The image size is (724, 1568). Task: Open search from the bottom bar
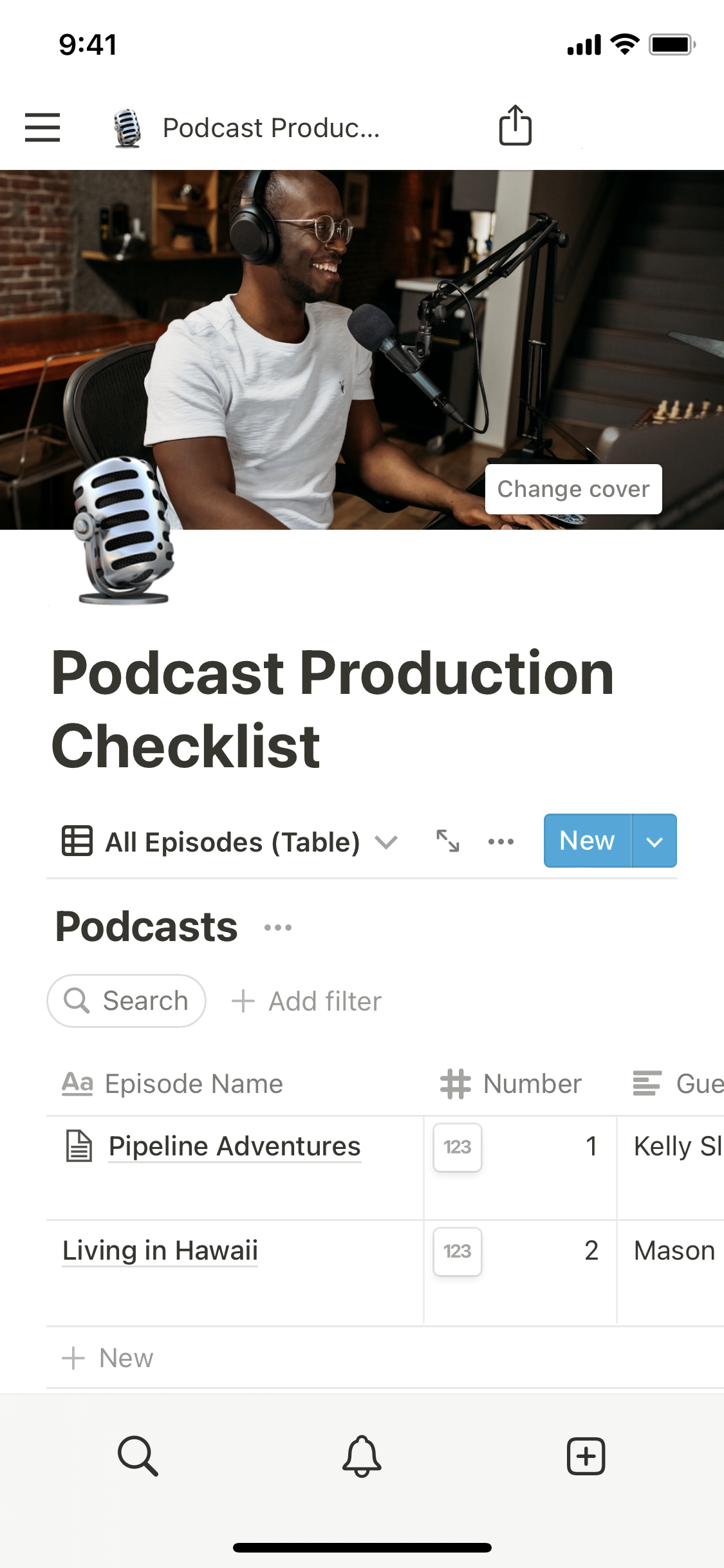138,1456
